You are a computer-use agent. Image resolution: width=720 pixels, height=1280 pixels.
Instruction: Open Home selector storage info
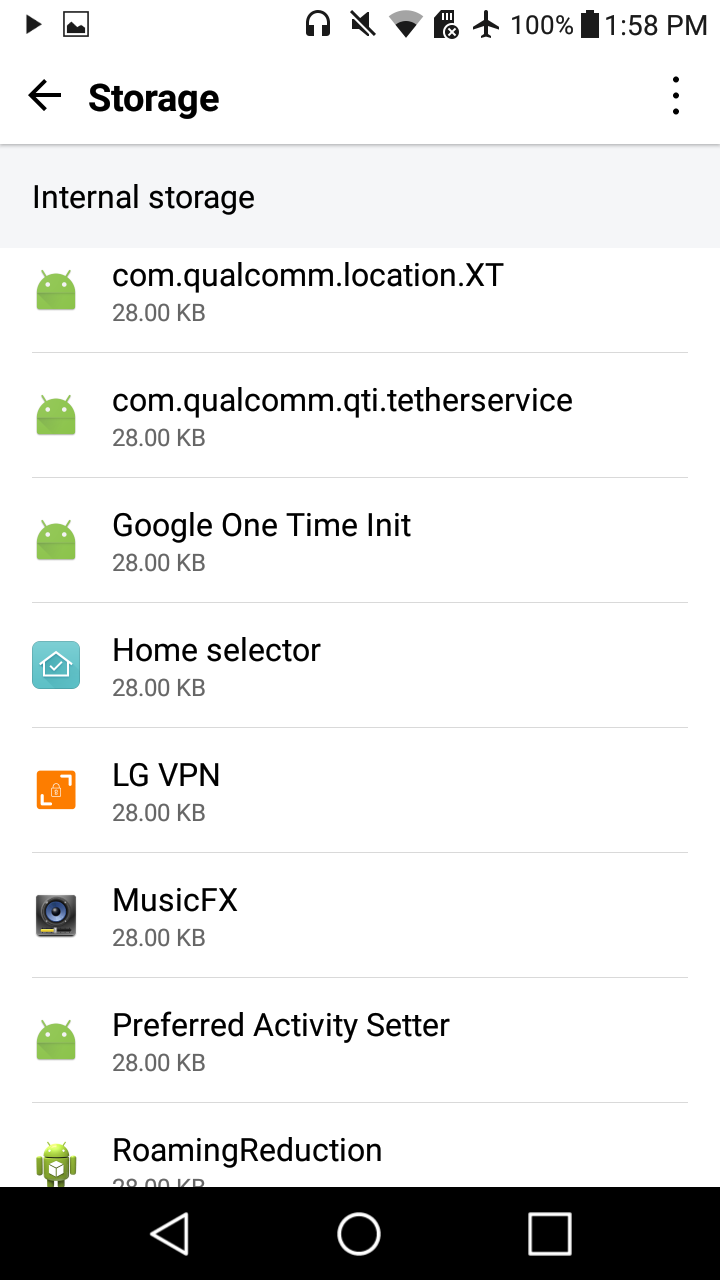point(360,665)
